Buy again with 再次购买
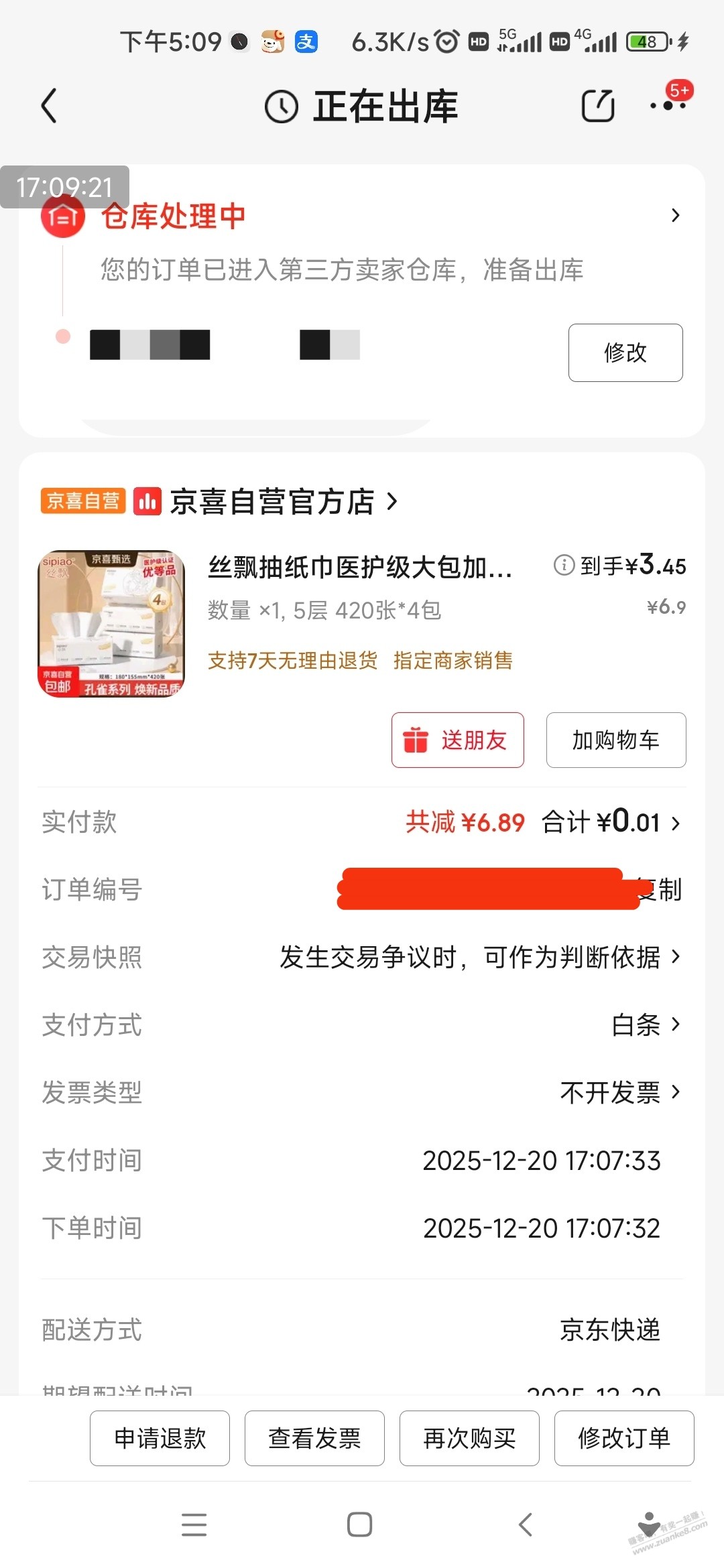 tap(469, 1438)
